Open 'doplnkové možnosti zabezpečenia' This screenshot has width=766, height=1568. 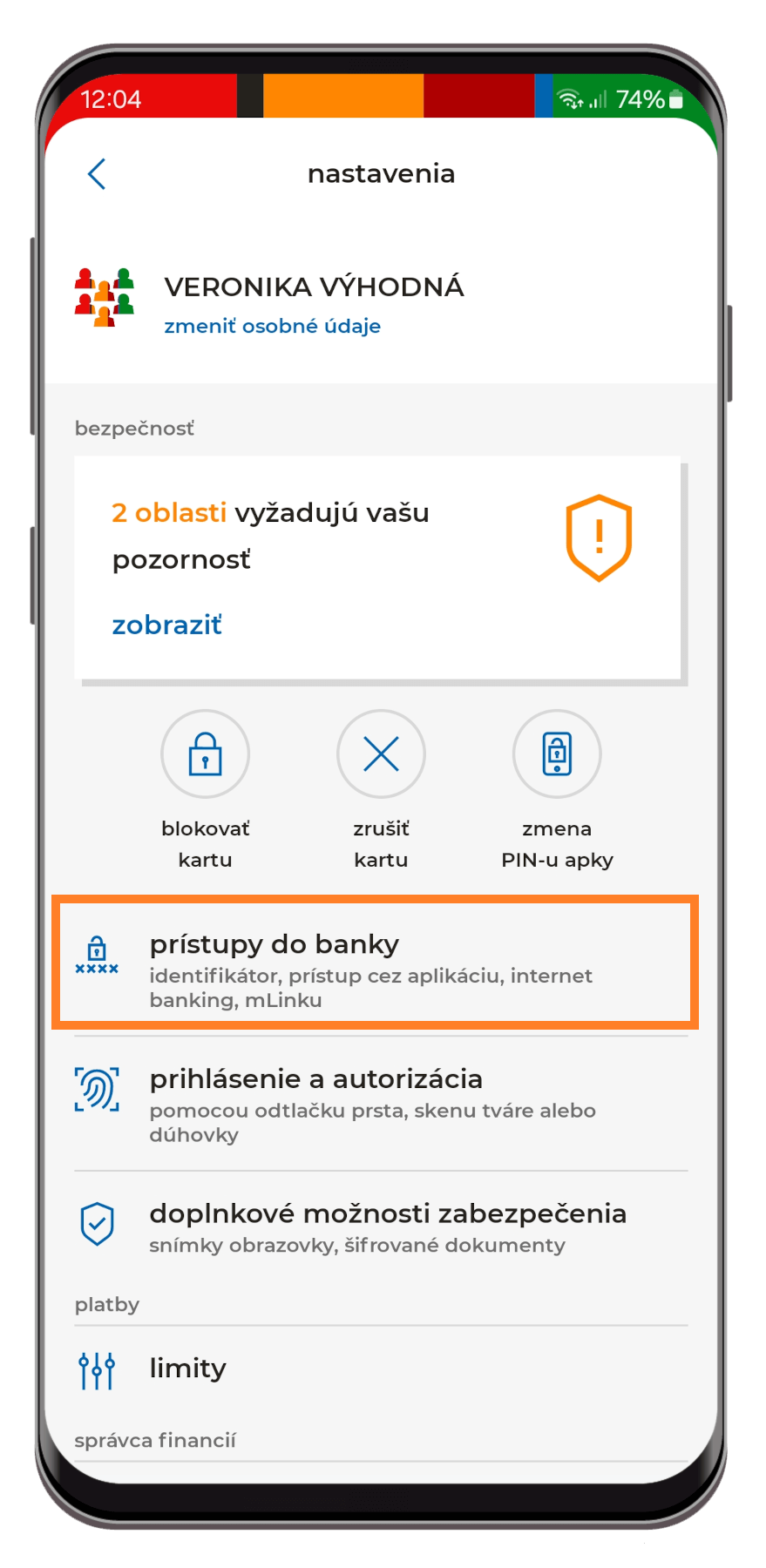coord(375,1227)
